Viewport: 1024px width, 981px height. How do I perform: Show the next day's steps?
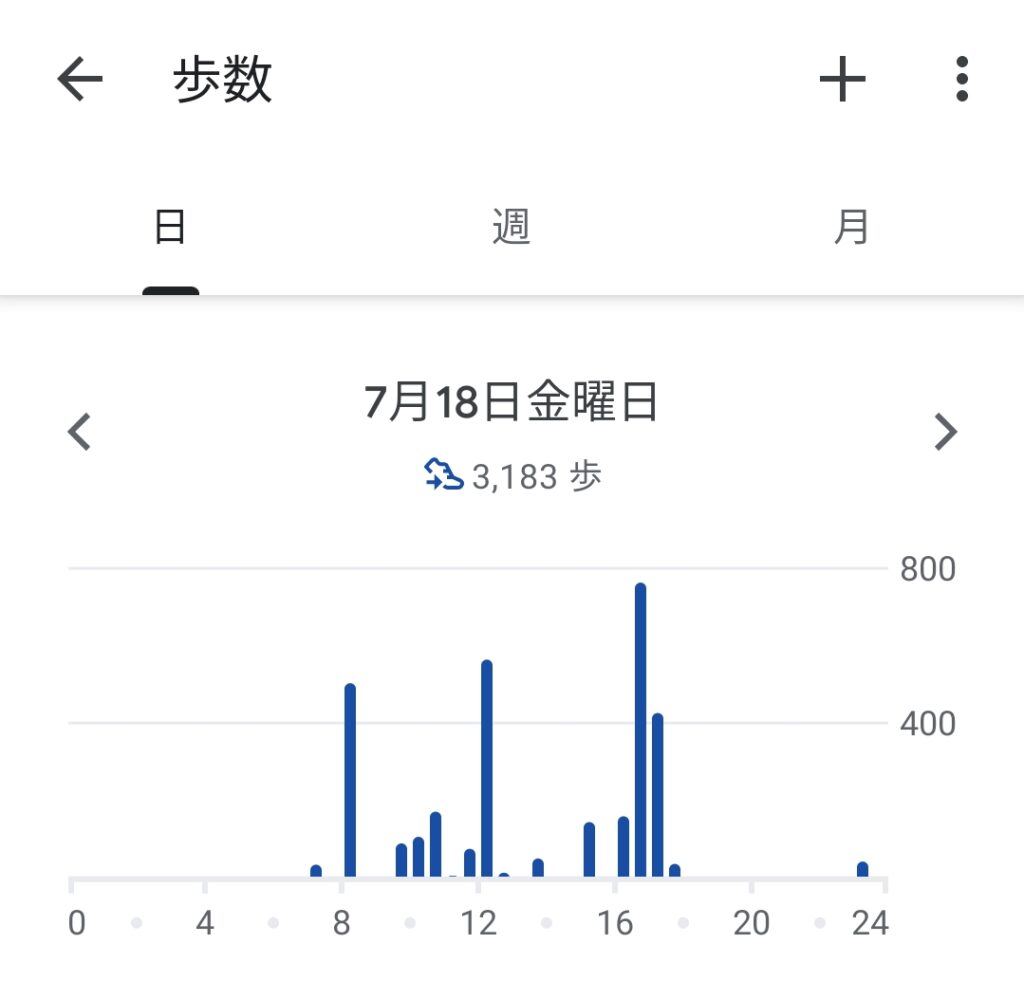(x=945, y=432)
